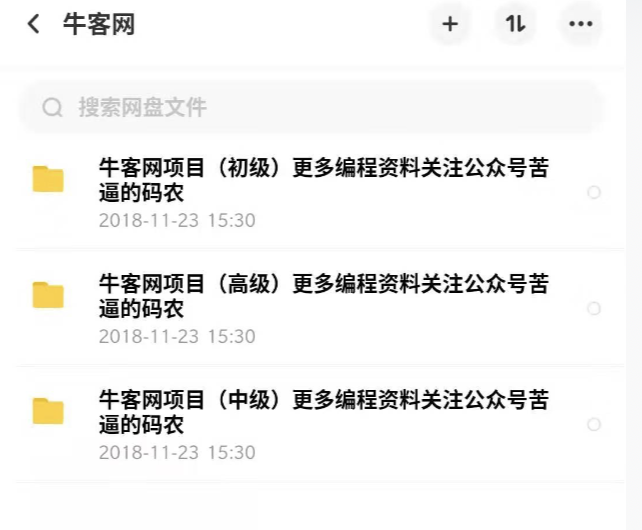Go back from 牛客网 folder

coord(34,25)
